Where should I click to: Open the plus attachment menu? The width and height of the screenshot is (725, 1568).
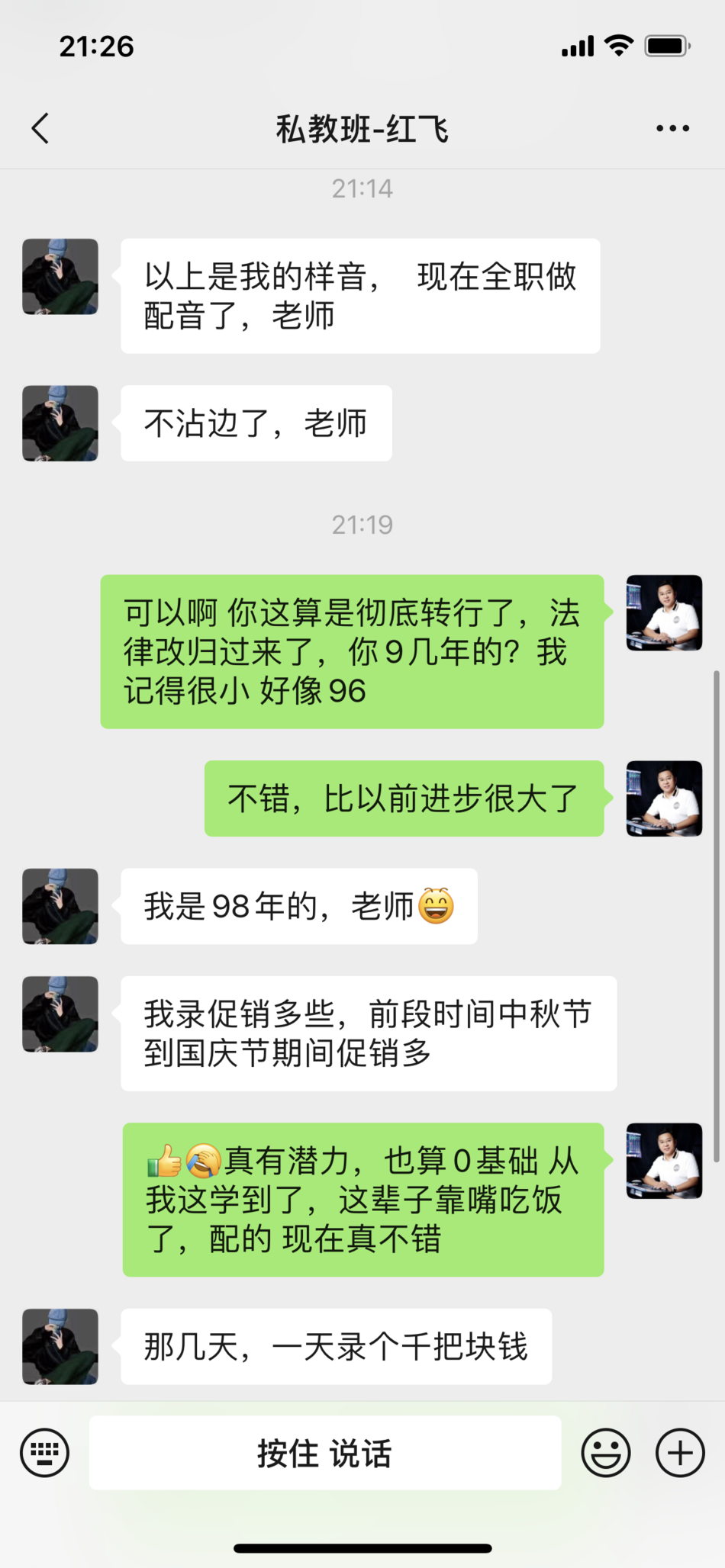click(x=680, y=1452)
